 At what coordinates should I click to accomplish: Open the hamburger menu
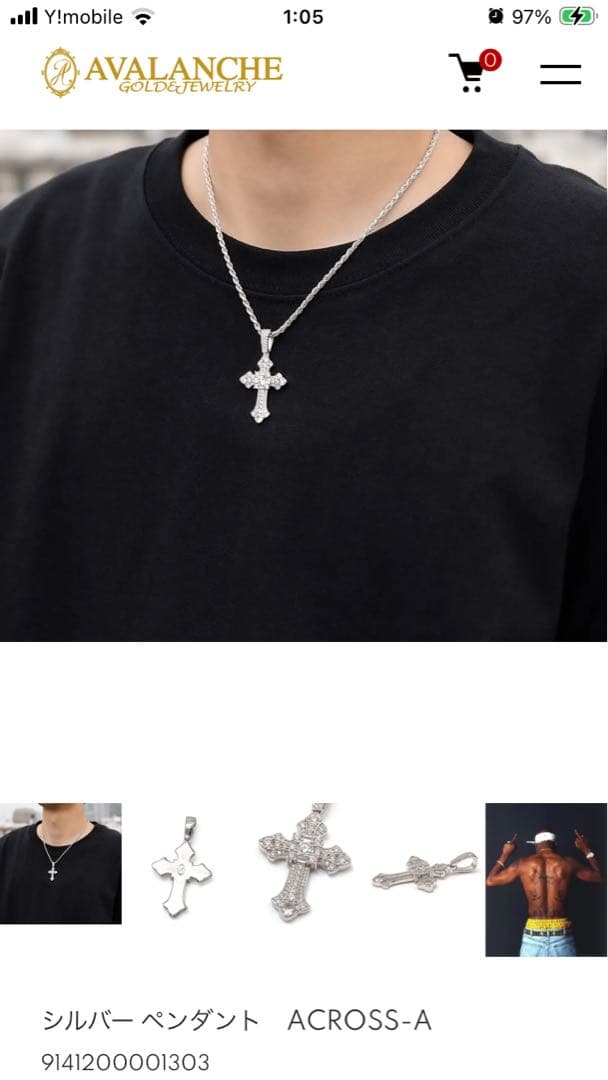[560, 73]
